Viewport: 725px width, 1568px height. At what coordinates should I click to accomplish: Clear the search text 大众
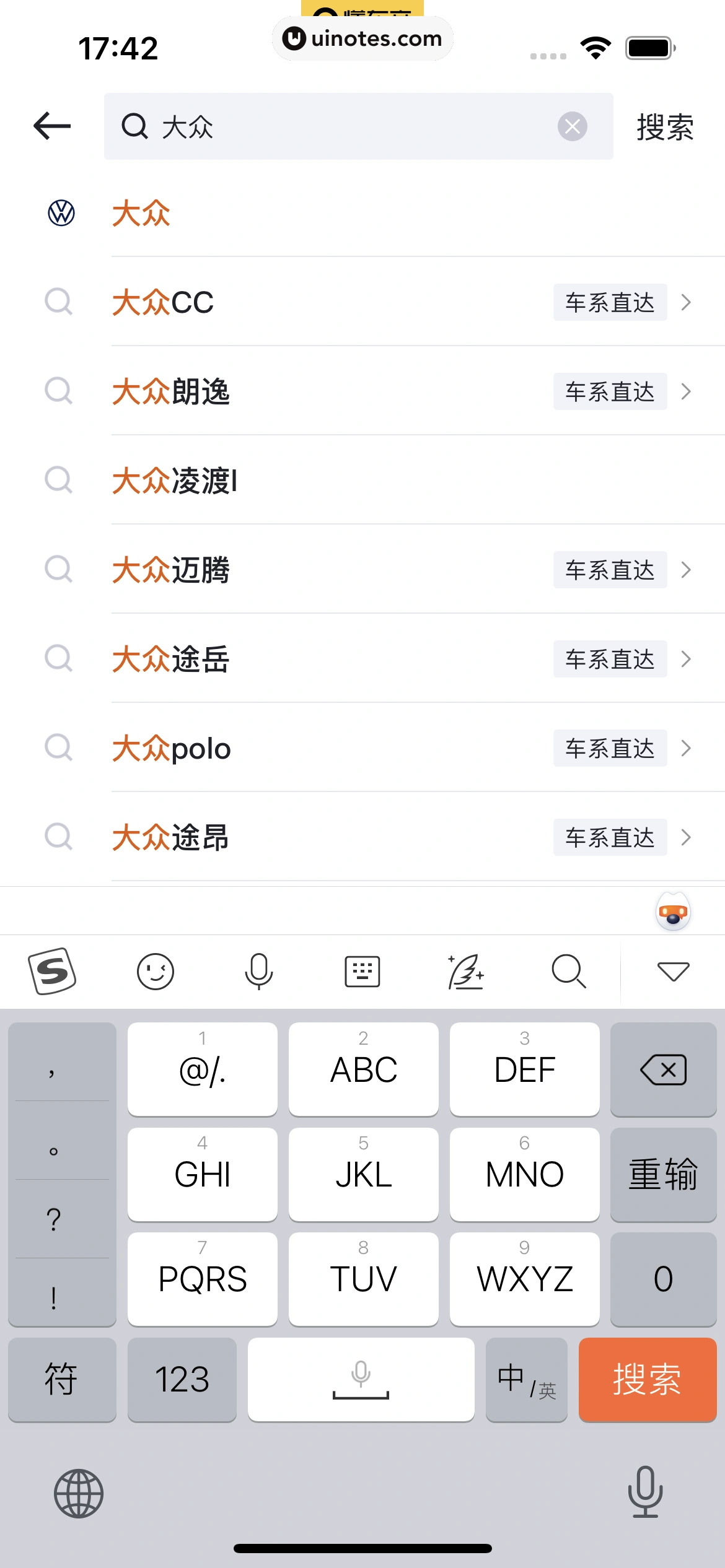572,126
